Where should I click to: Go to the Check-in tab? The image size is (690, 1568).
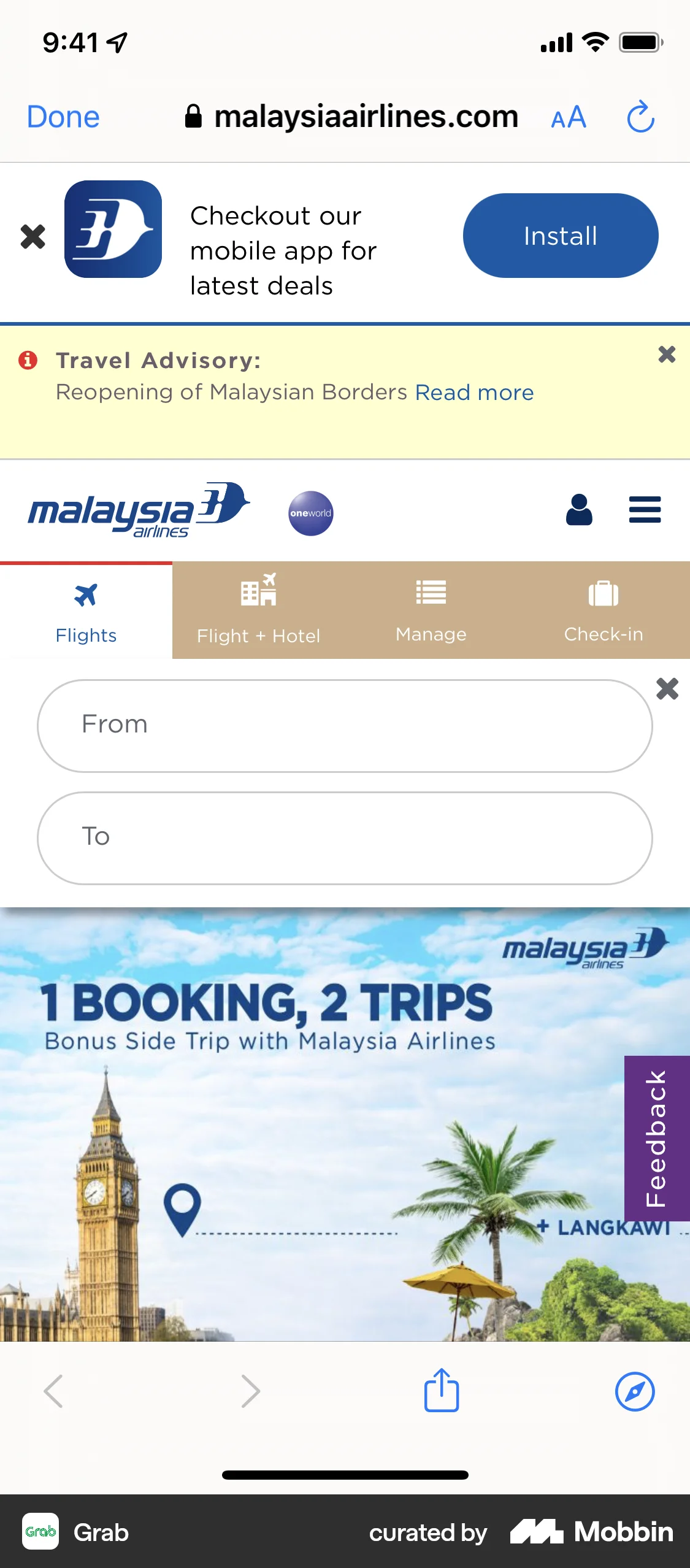(604, 611)
